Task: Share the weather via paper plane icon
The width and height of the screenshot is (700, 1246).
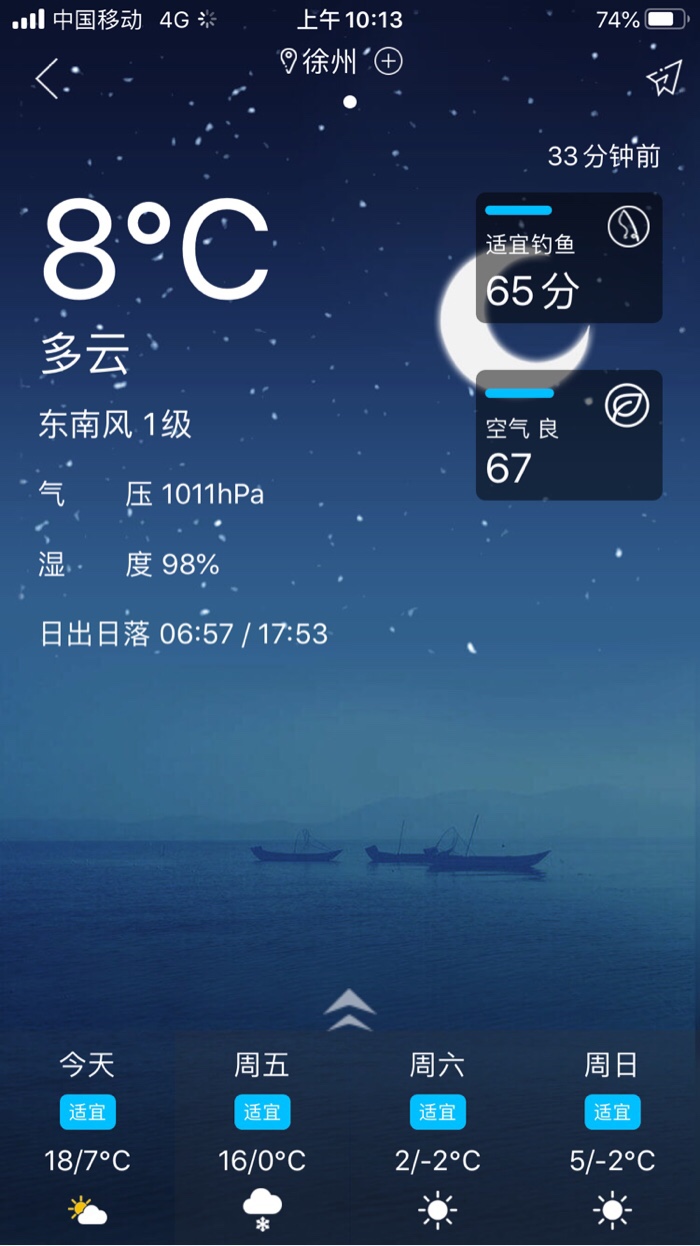Action: [663, 80]
